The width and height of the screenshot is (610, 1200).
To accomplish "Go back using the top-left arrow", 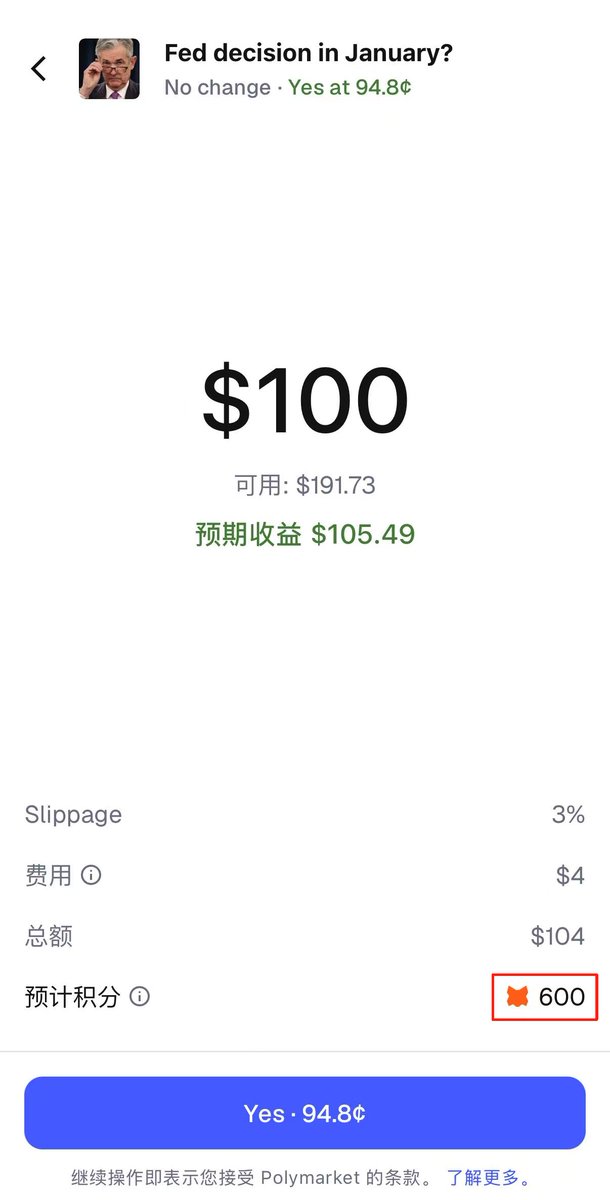I will coord(39,69).
